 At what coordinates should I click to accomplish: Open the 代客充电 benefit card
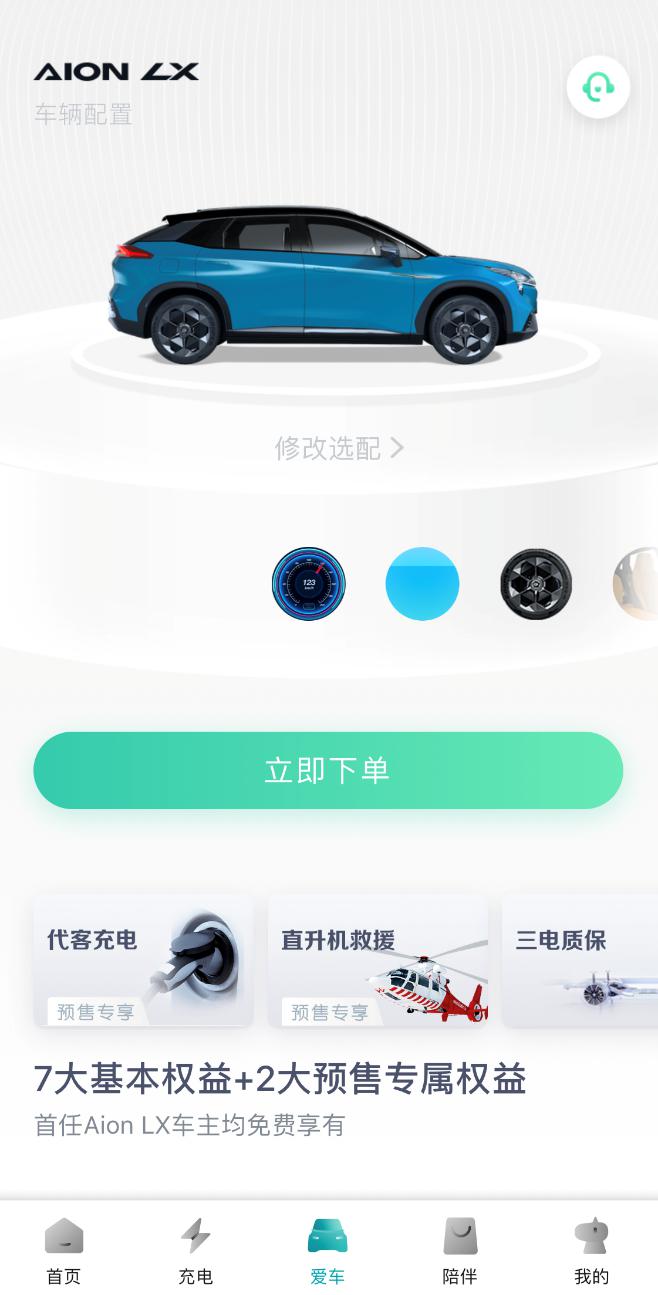point(143,960)
